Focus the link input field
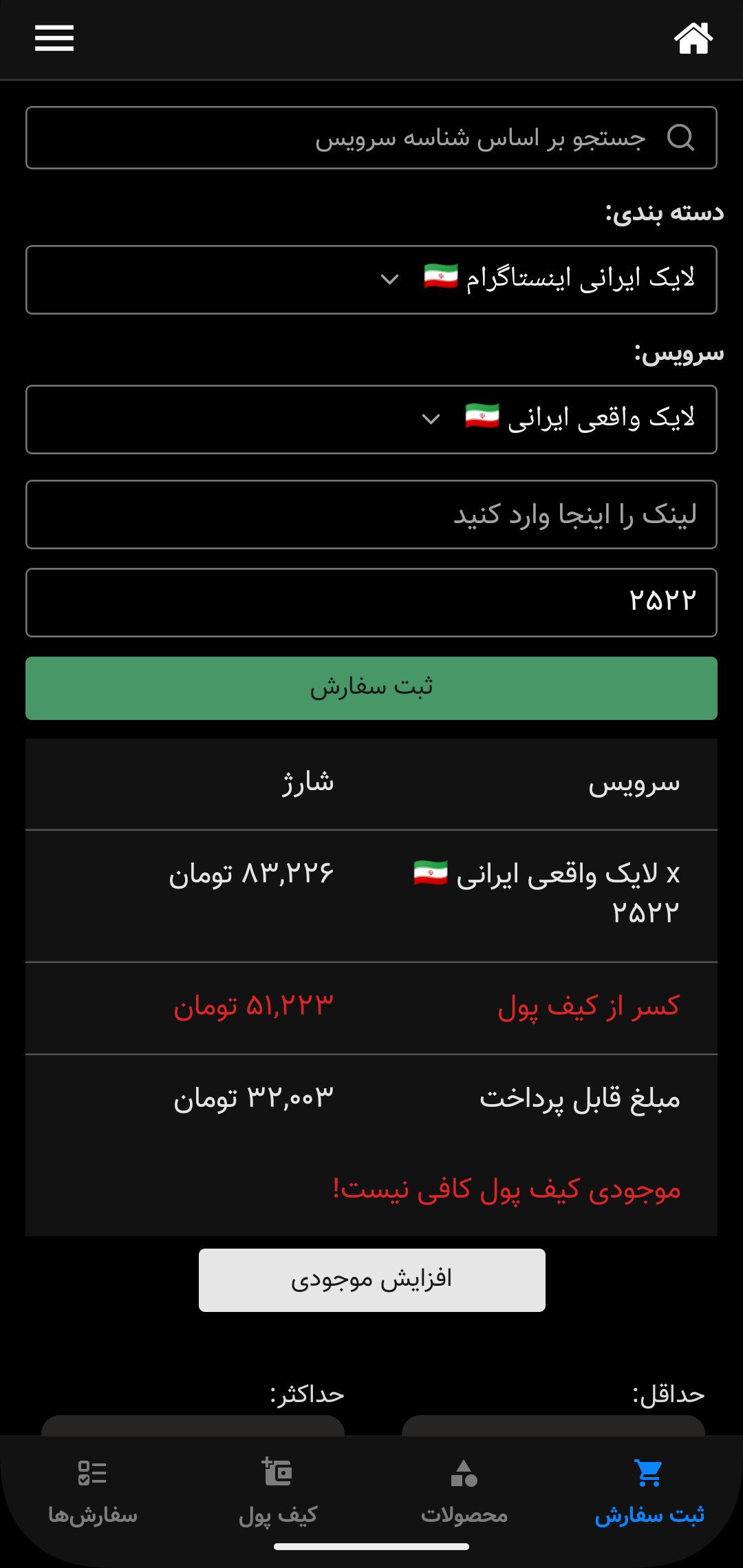The width and height of the screenshot is (743, 1568). [371, 514]
